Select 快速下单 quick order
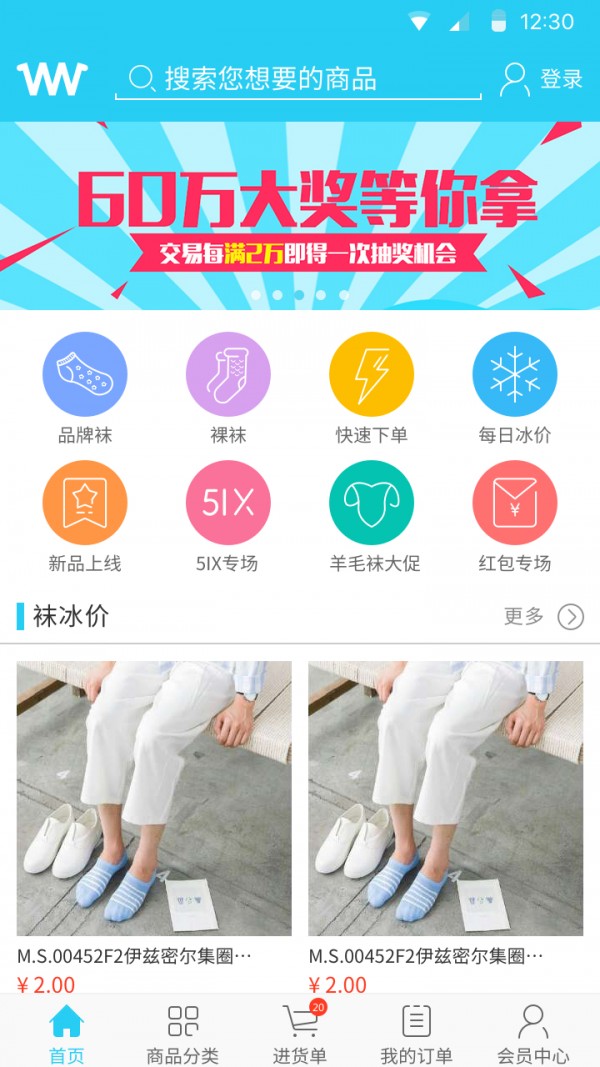The height and width of the screenshot is (1067, 600). (x=371, y=388)
